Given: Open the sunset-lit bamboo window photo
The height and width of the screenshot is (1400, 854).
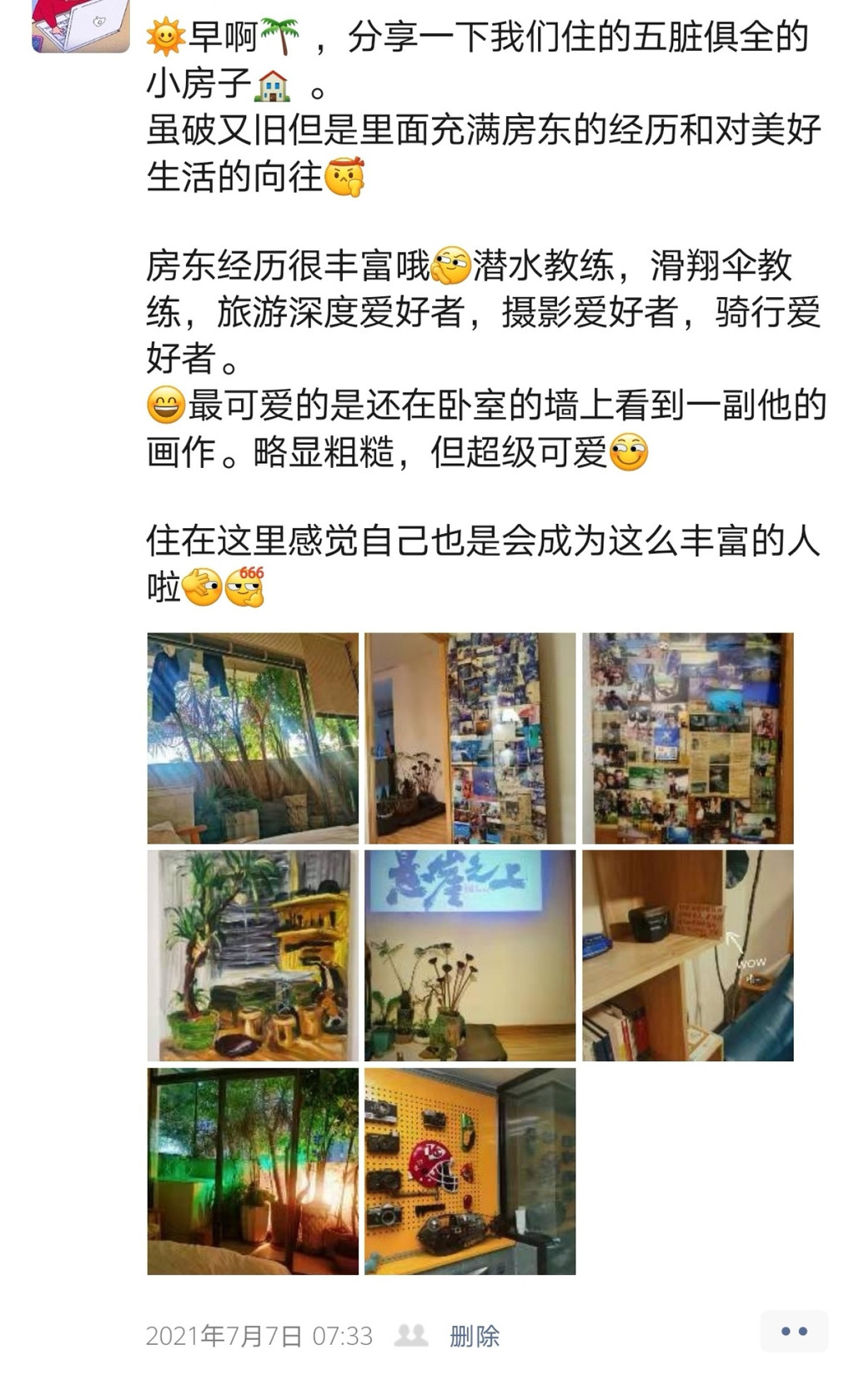Looking at the screenshot, I should click(253, 1171).
